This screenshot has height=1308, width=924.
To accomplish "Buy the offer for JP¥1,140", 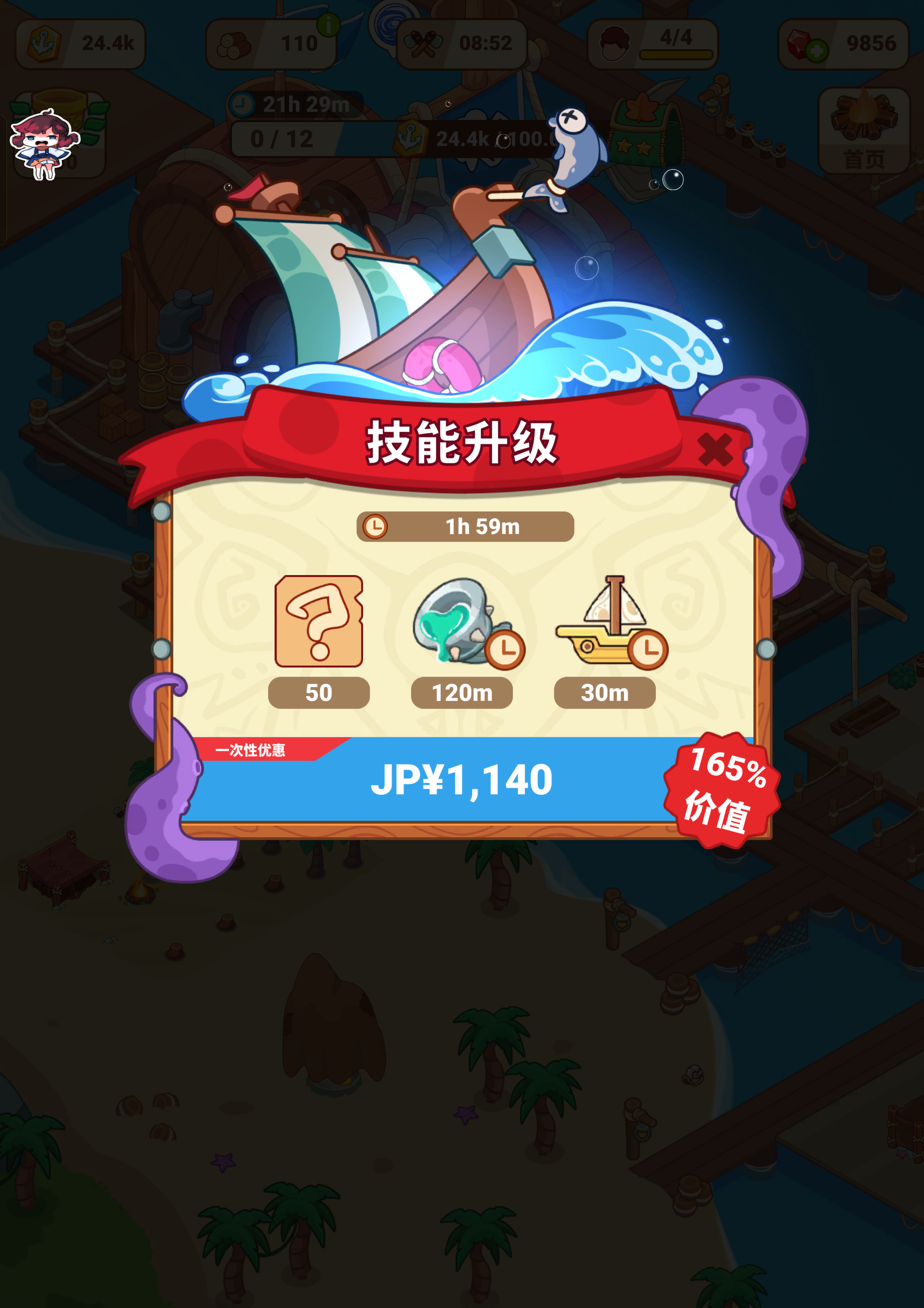I will point(461,780).
